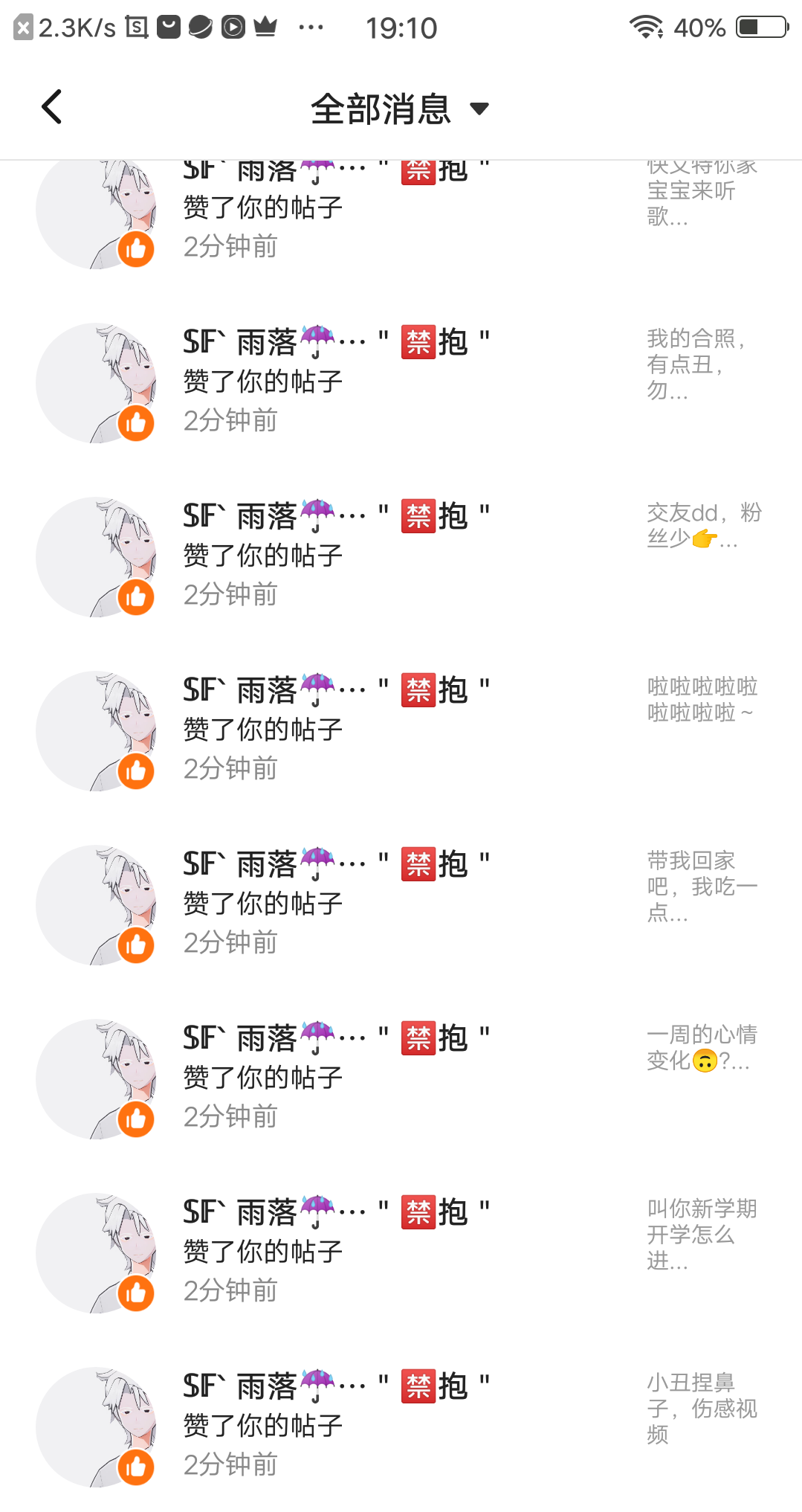Go back using the top-left arrow
This screenshot has width=802, height=1512.
tap(51, 107)
